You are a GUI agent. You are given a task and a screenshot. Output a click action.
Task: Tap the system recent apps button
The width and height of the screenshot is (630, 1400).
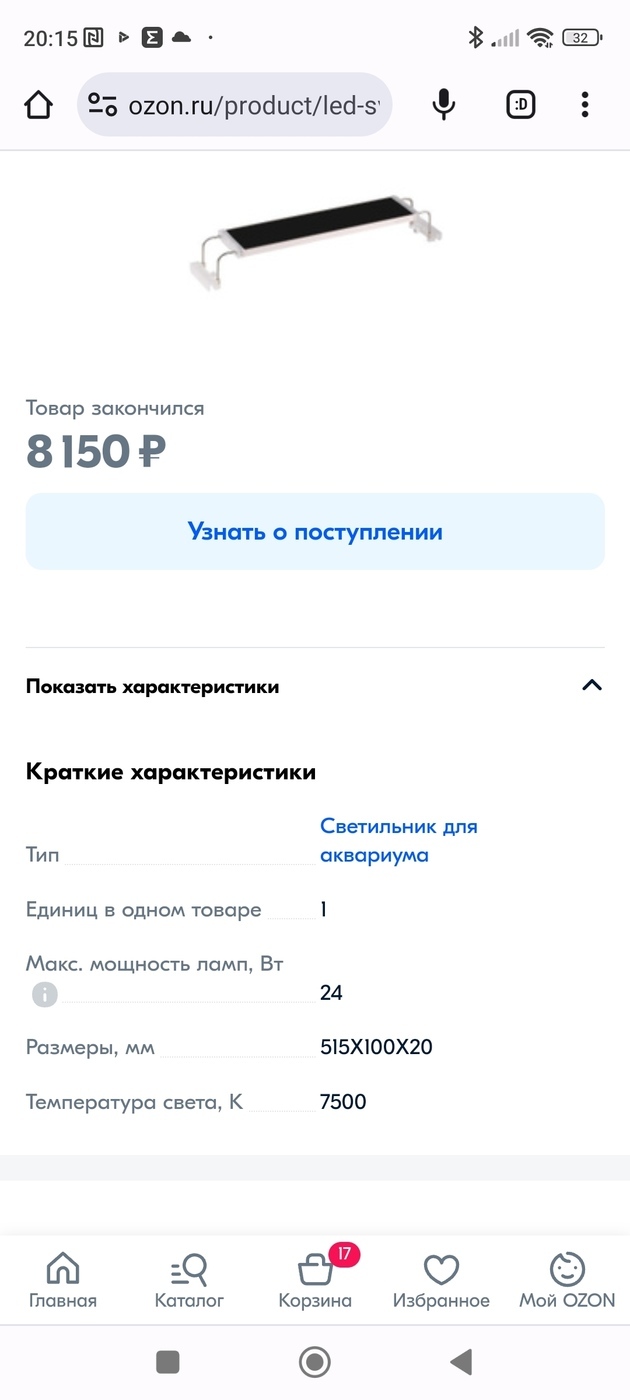click(168, 1362)
